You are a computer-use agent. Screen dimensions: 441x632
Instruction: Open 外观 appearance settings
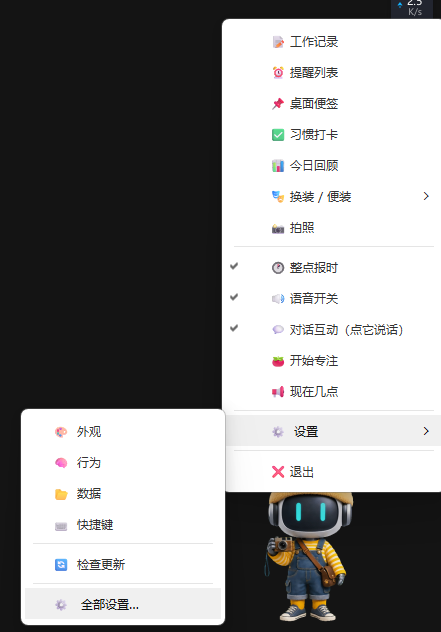pos(123,432)
